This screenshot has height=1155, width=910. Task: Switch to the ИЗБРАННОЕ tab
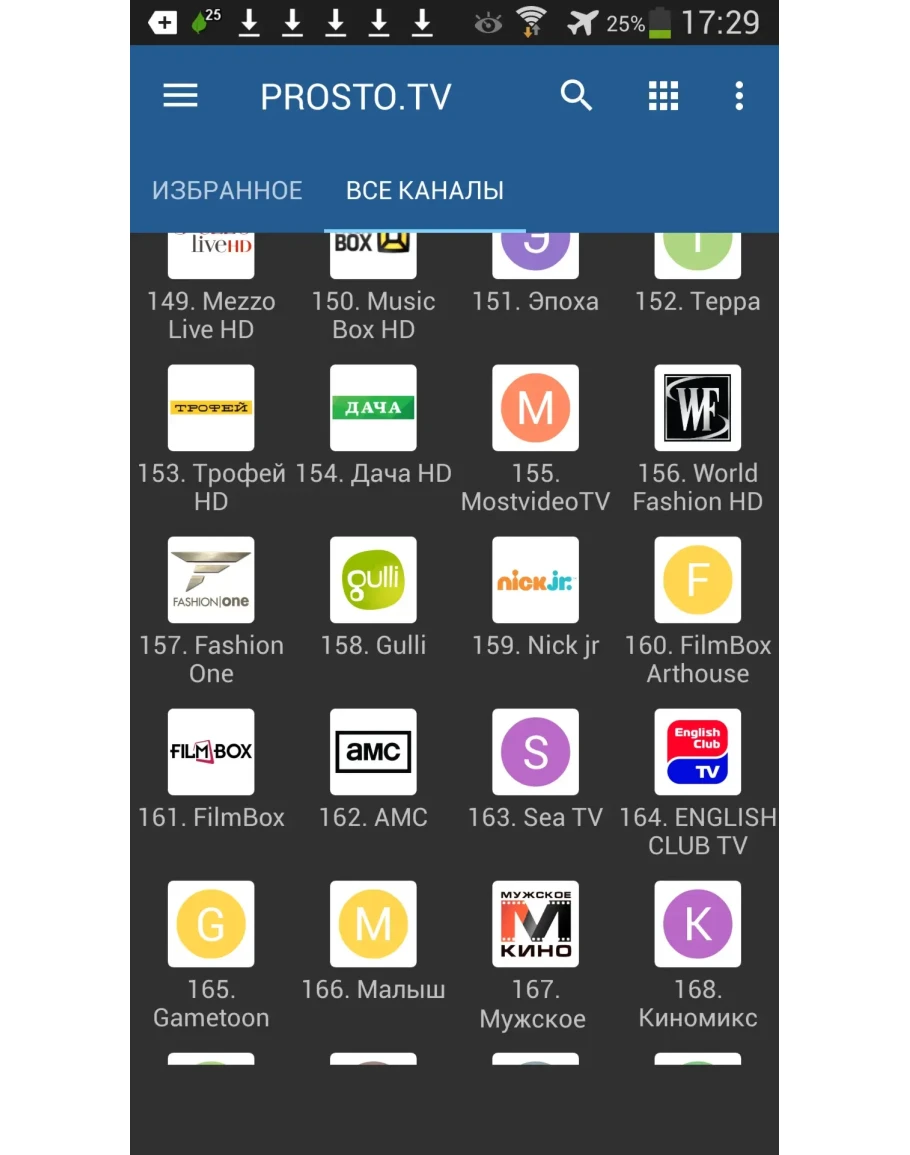(227, 190)
